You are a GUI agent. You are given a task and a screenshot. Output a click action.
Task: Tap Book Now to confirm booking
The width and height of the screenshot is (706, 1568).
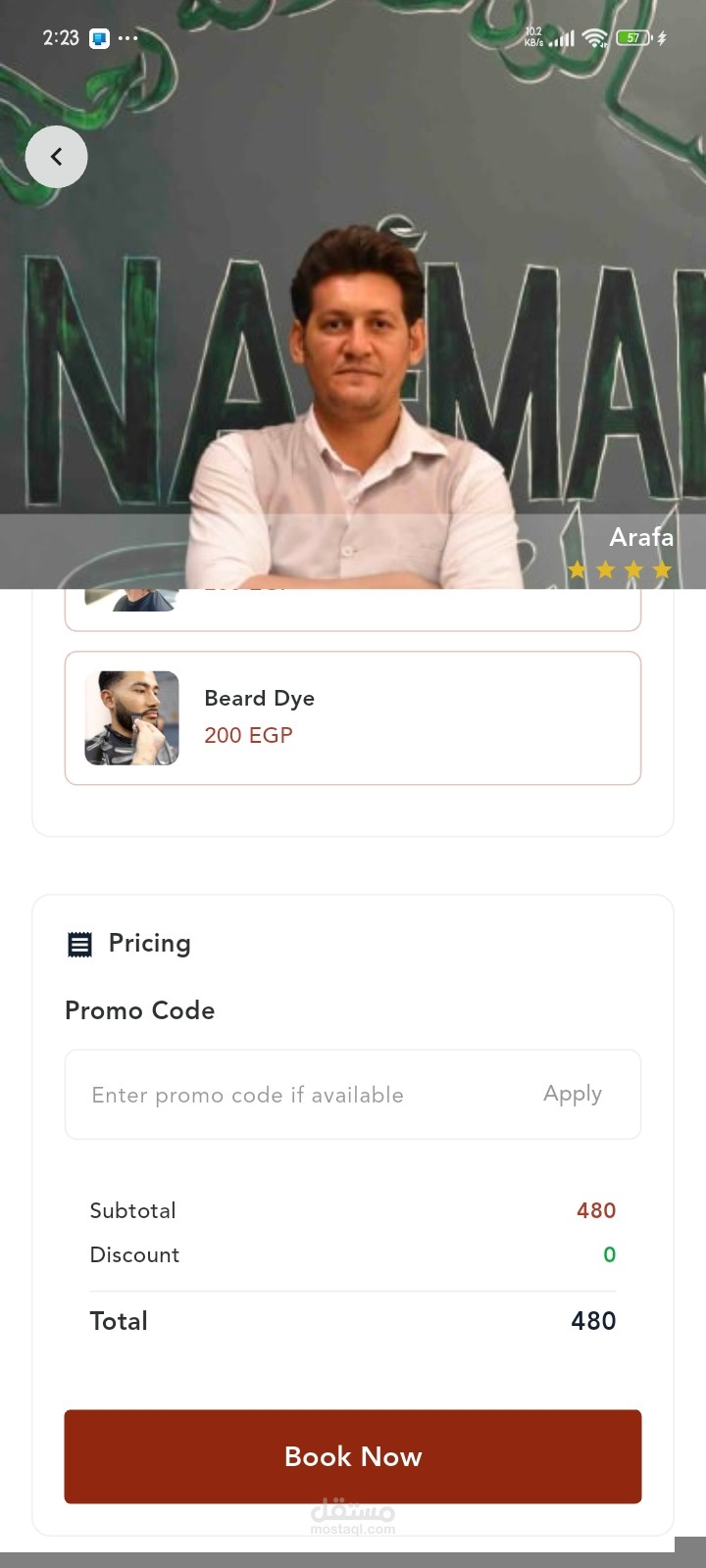pos(352,1456)
